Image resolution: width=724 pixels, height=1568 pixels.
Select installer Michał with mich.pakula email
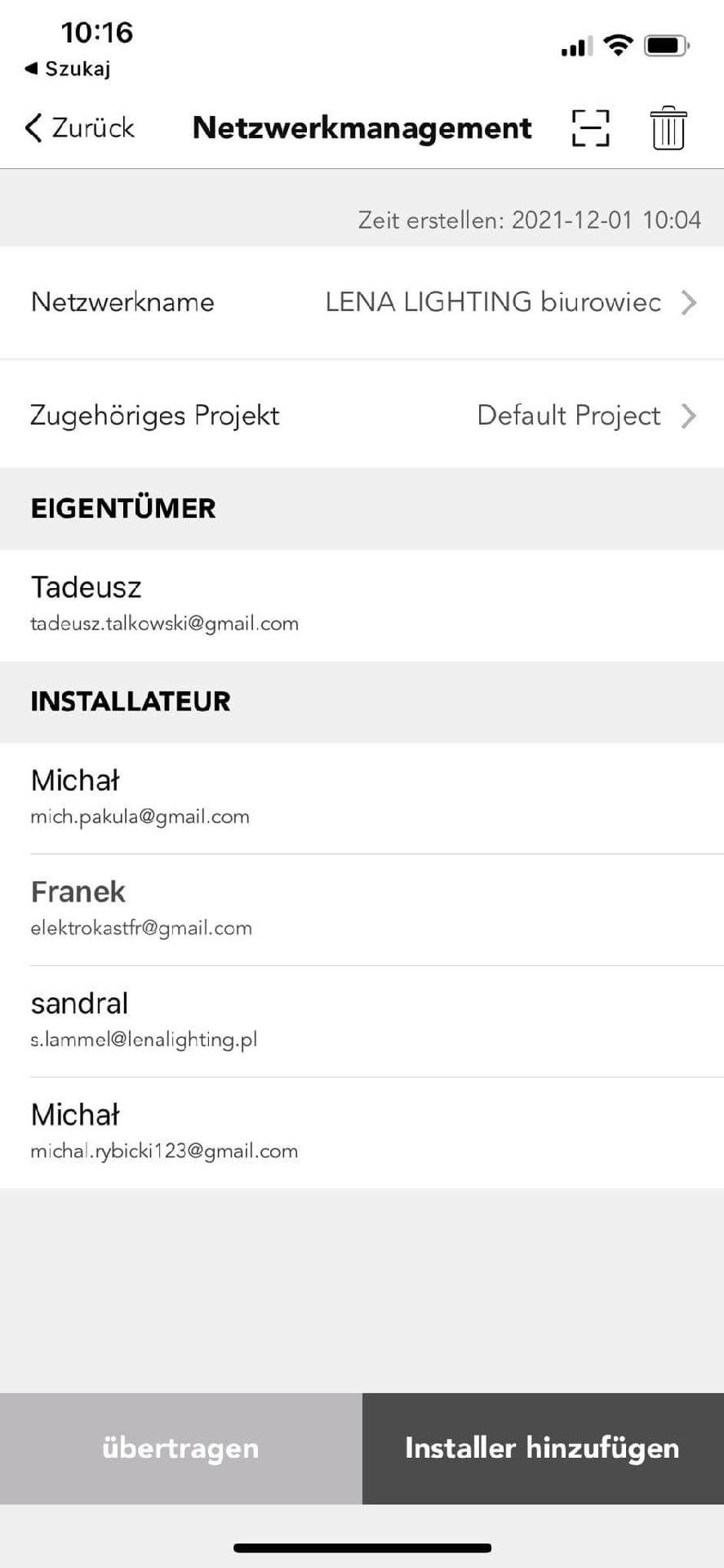(x=362, y=798)
